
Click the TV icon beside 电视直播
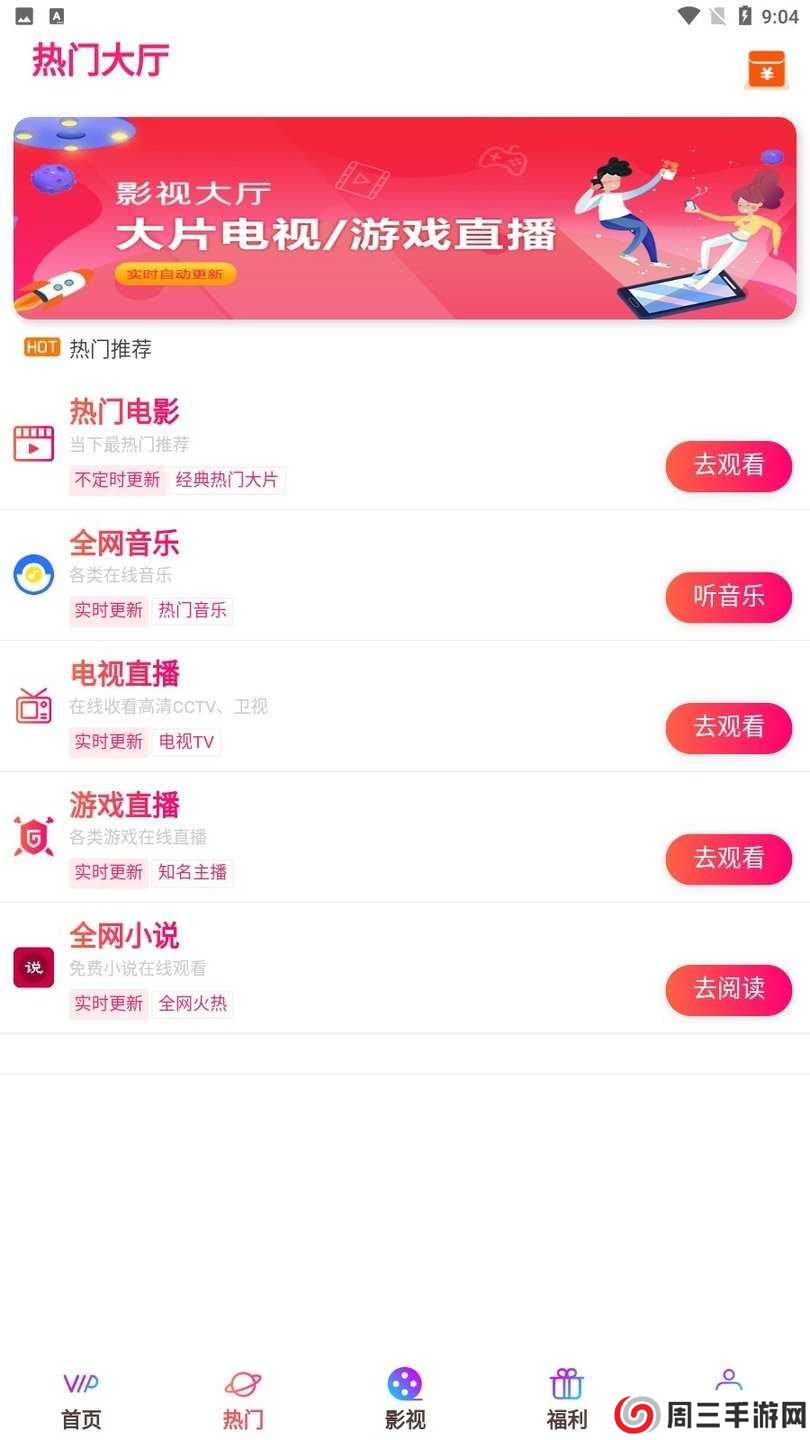(34, 706)
